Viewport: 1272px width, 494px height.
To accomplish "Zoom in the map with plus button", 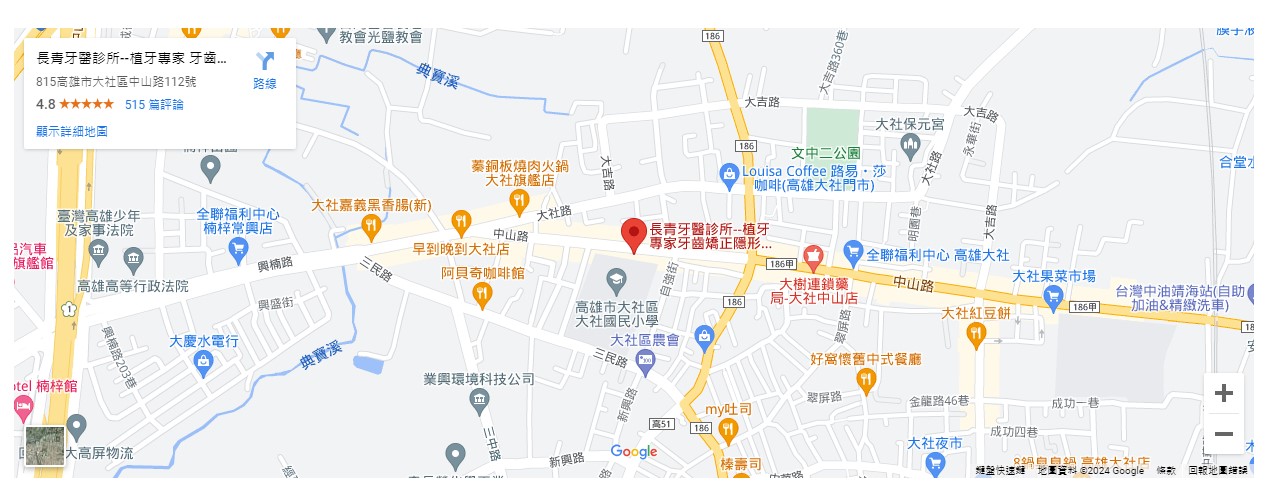I will (x=1223, y=394).
